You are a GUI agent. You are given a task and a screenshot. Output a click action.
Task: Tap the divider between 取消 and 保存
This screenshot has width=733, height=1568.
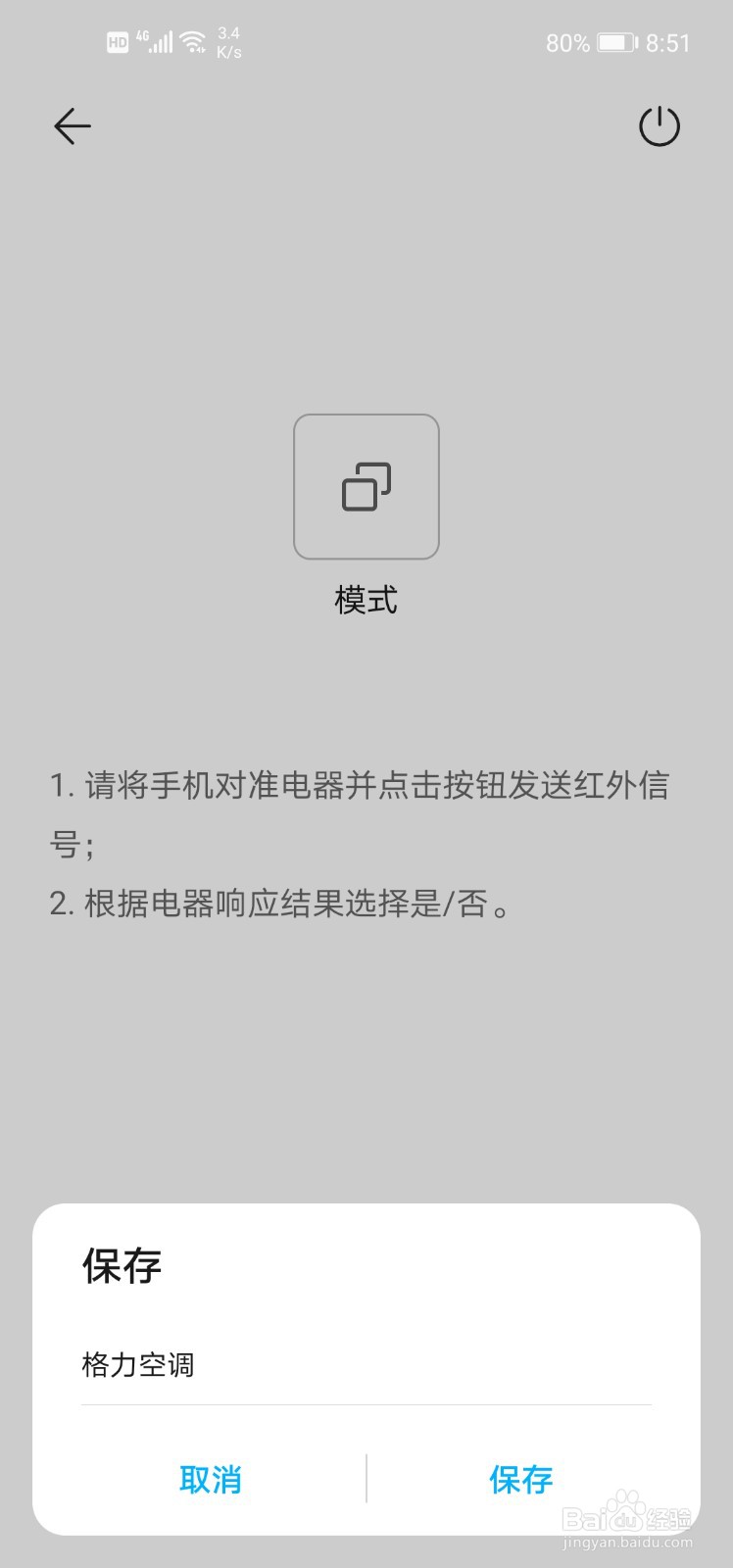pyautogui.click(x=366, y=1480)
